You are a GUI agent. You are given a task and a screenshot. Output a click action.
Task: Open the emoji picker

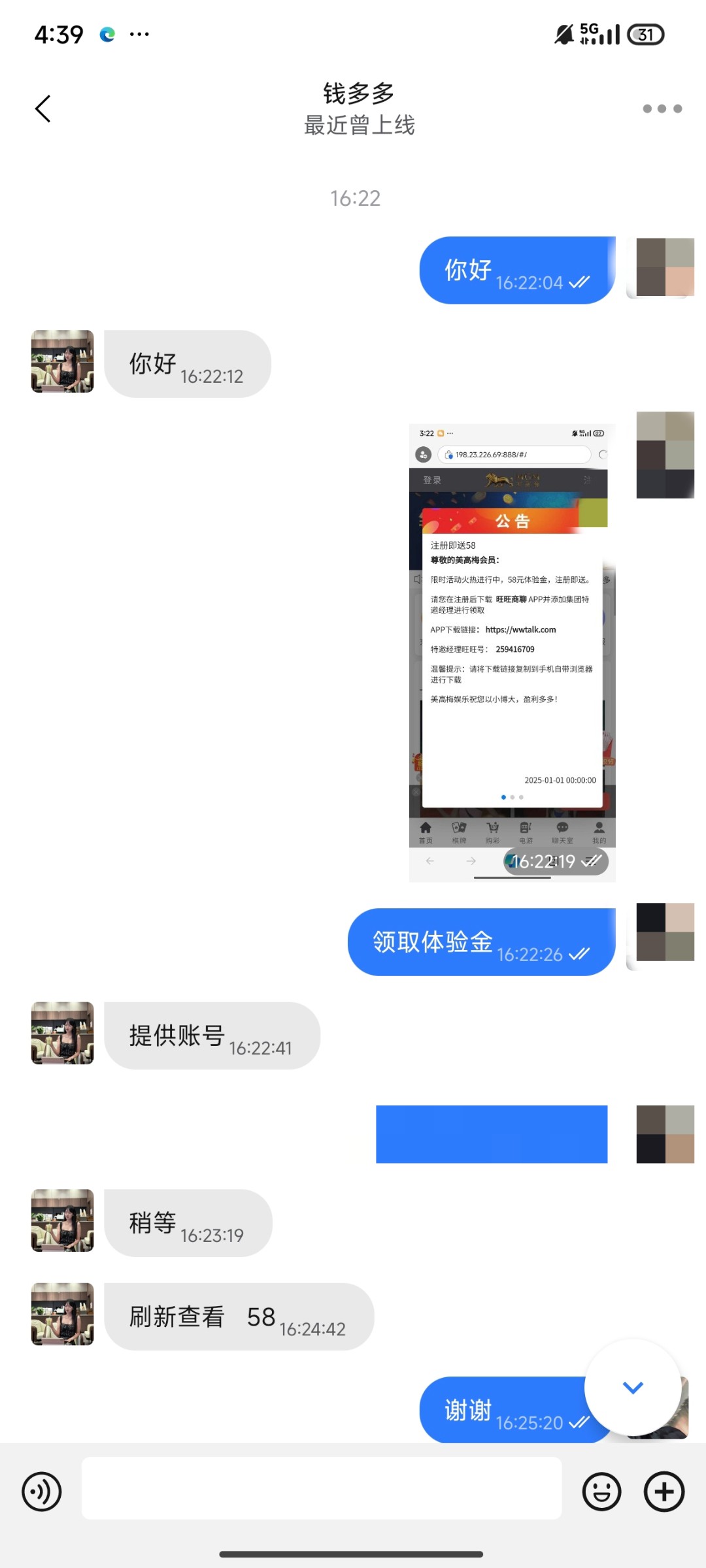[601, 1492]
